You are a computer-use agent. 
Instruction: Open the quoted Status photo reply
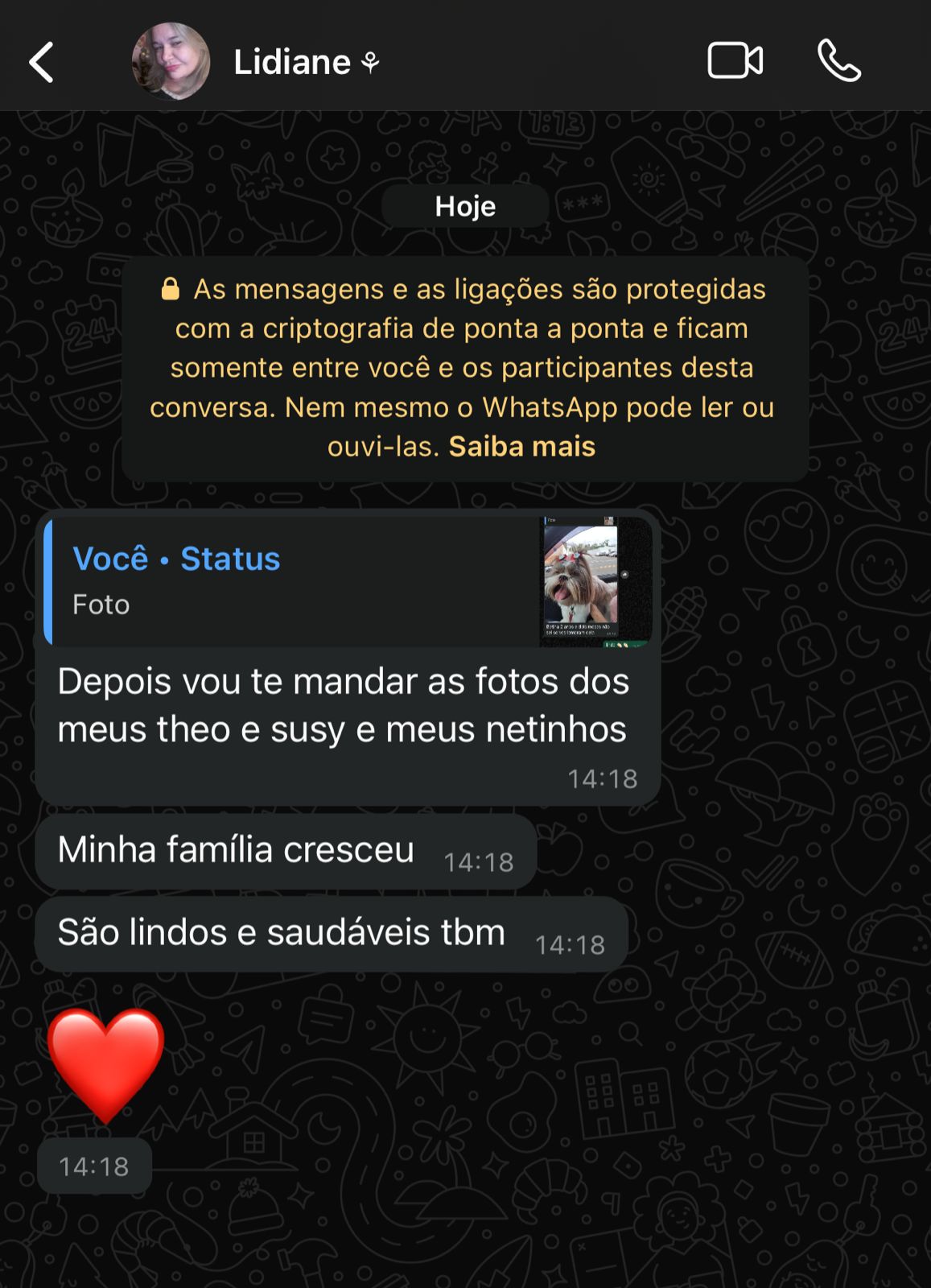point(348,581)
